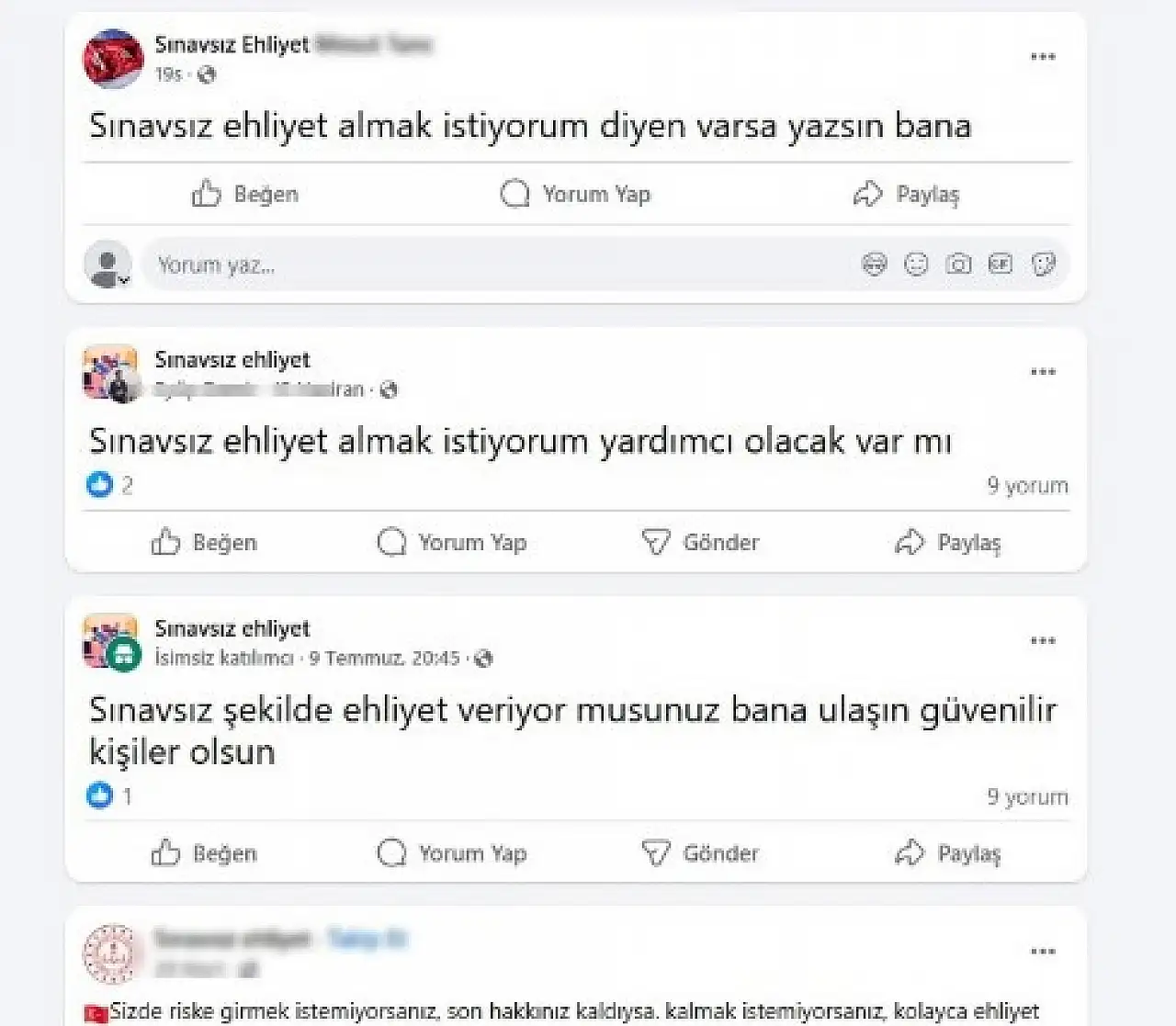Open overflow menu of "güvenilir kişiler olsun" post
The height and width of the screenshot is (1026, 1176).
(1043, 641)
